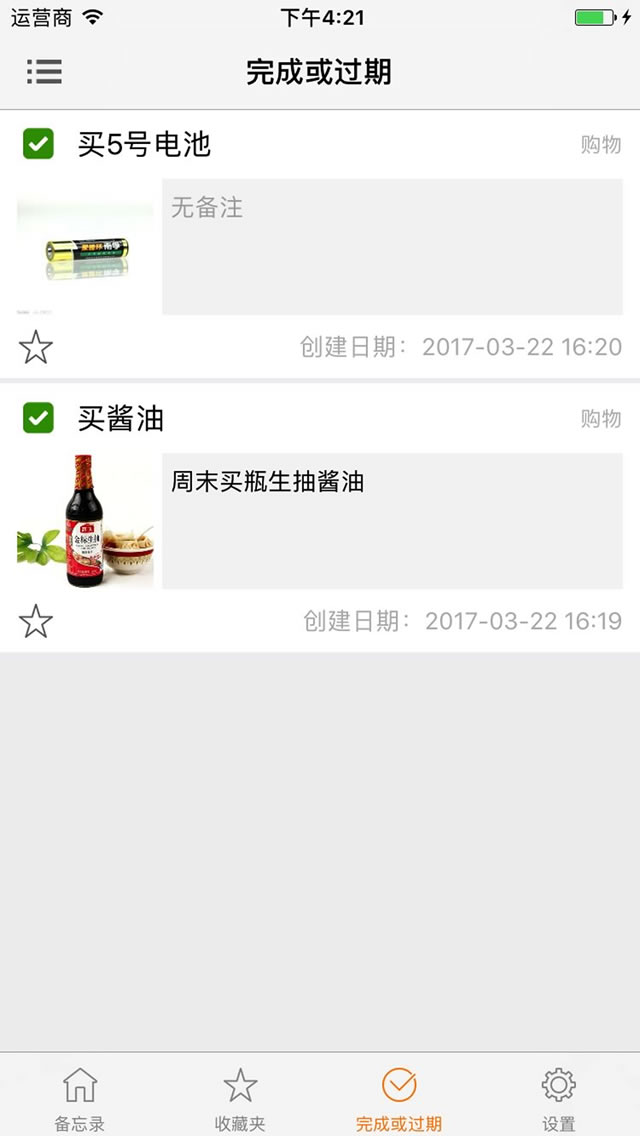Uncheck the 买酱油 checkbox
The width and height of the screenshot is (640, 1136).
(38, 418)
